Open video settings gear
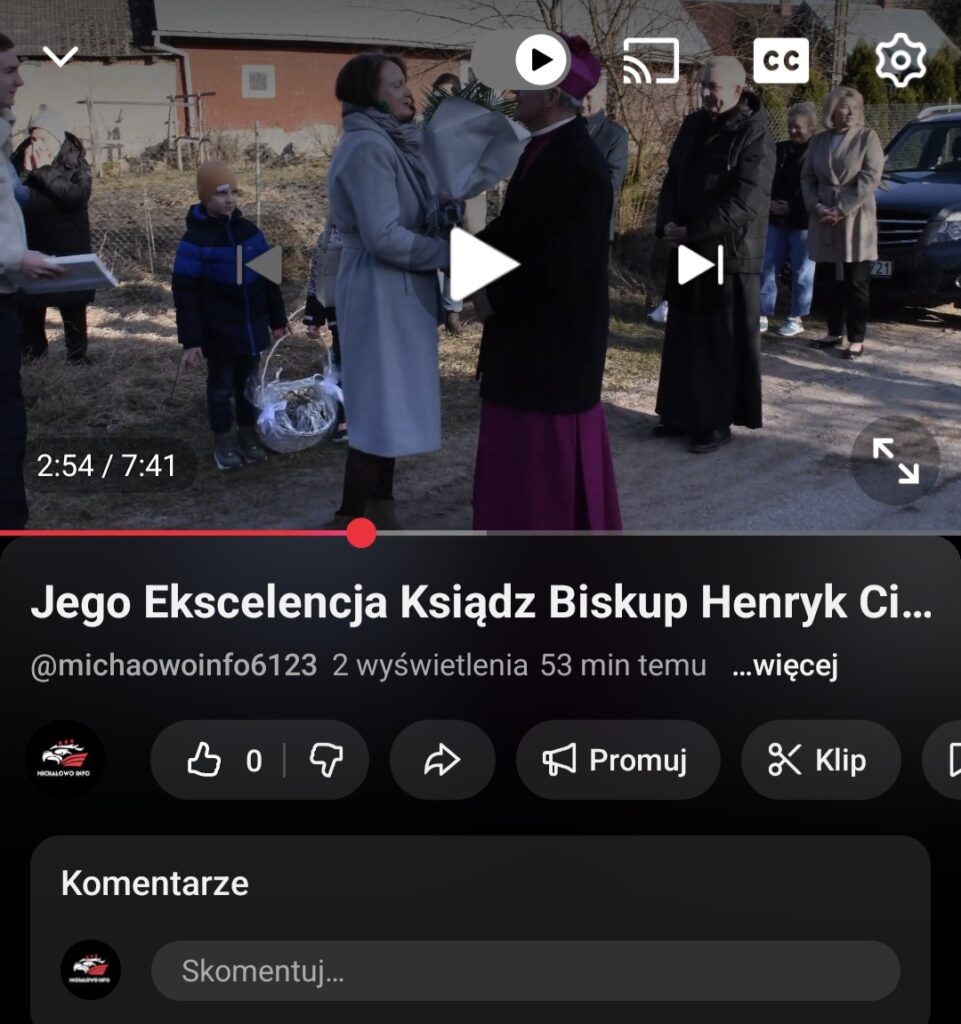This screenshot has height=1024, width=961. point(900,61)
